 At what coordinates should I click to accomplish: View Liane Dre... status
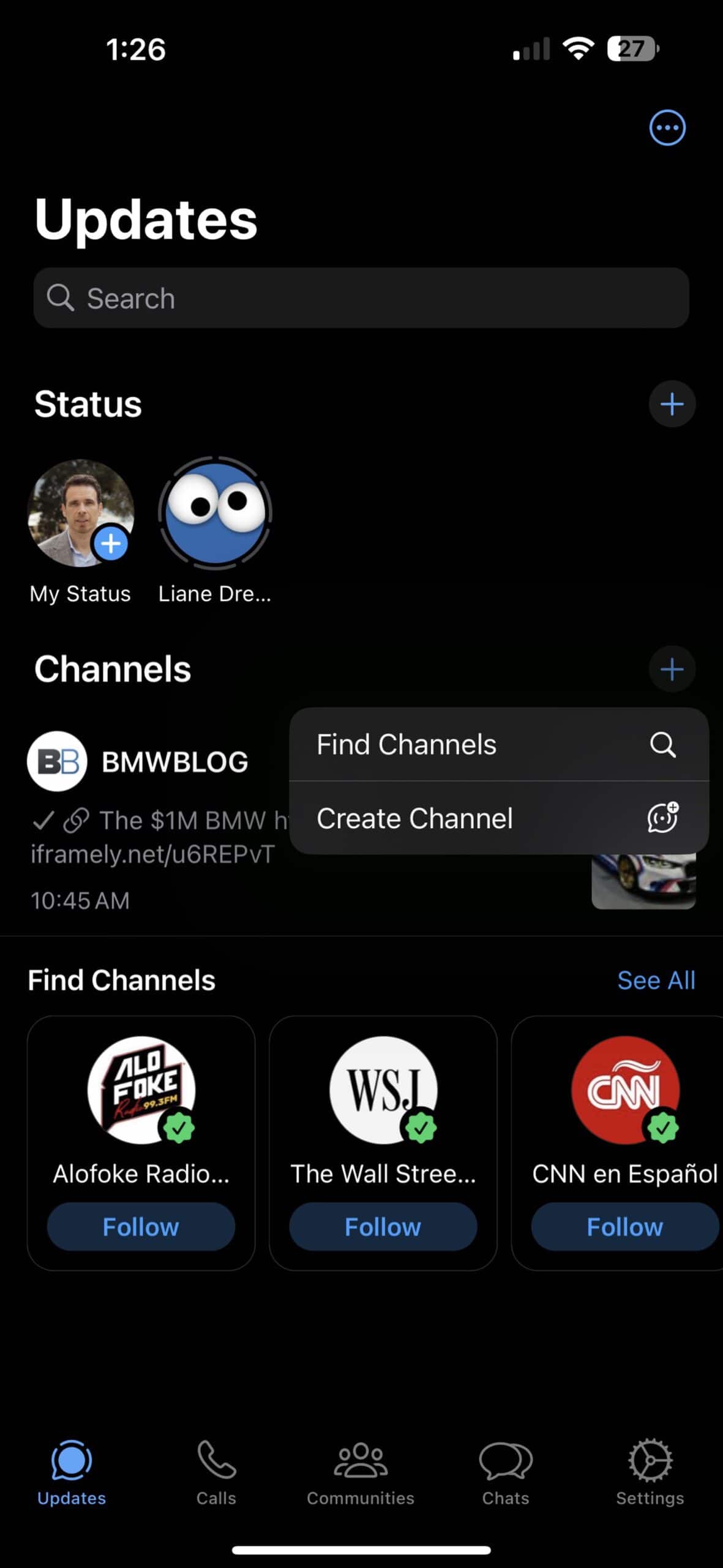pyautogui.click(x=215, y=513)
